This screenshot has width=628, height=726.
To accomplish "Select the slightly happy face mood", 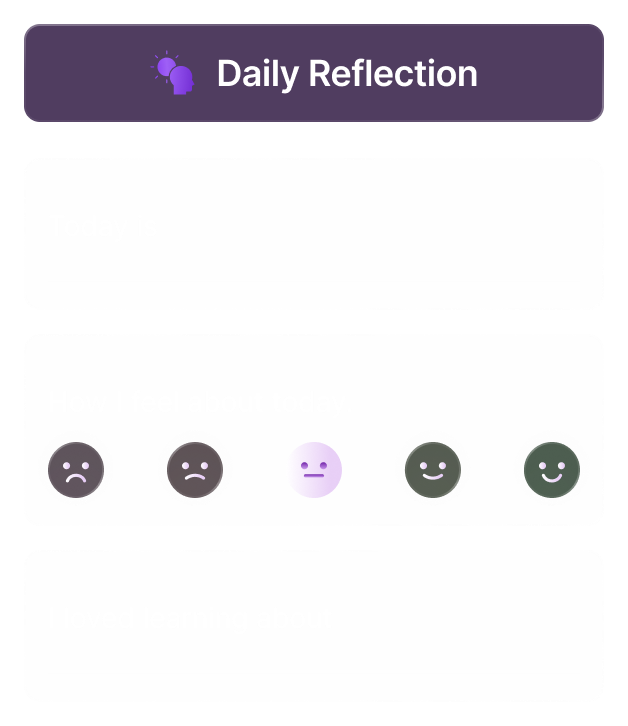I will pos(433,470).
